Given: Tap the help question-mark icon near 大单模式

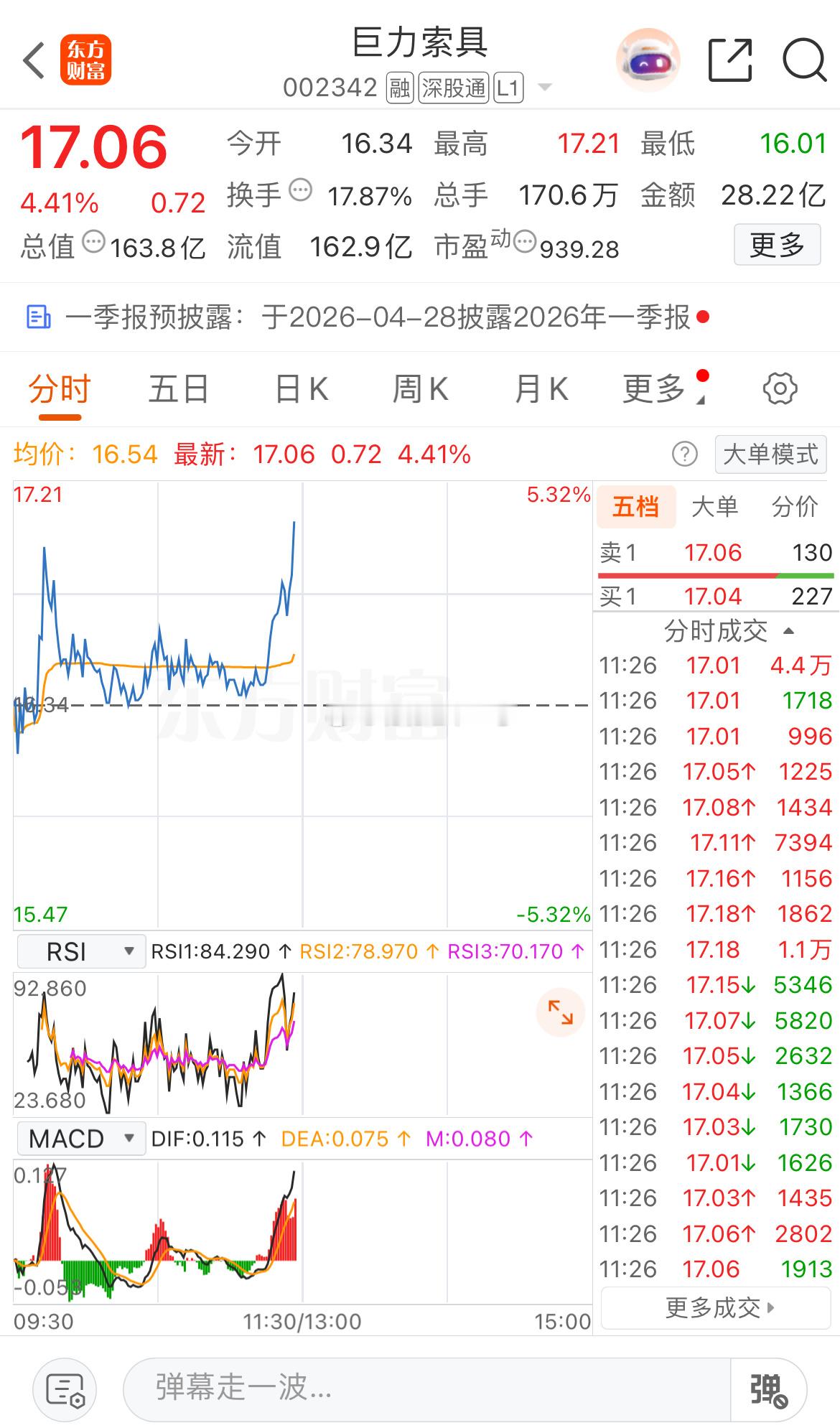Looking at the screenshot, I should click(x=686, y=454).
